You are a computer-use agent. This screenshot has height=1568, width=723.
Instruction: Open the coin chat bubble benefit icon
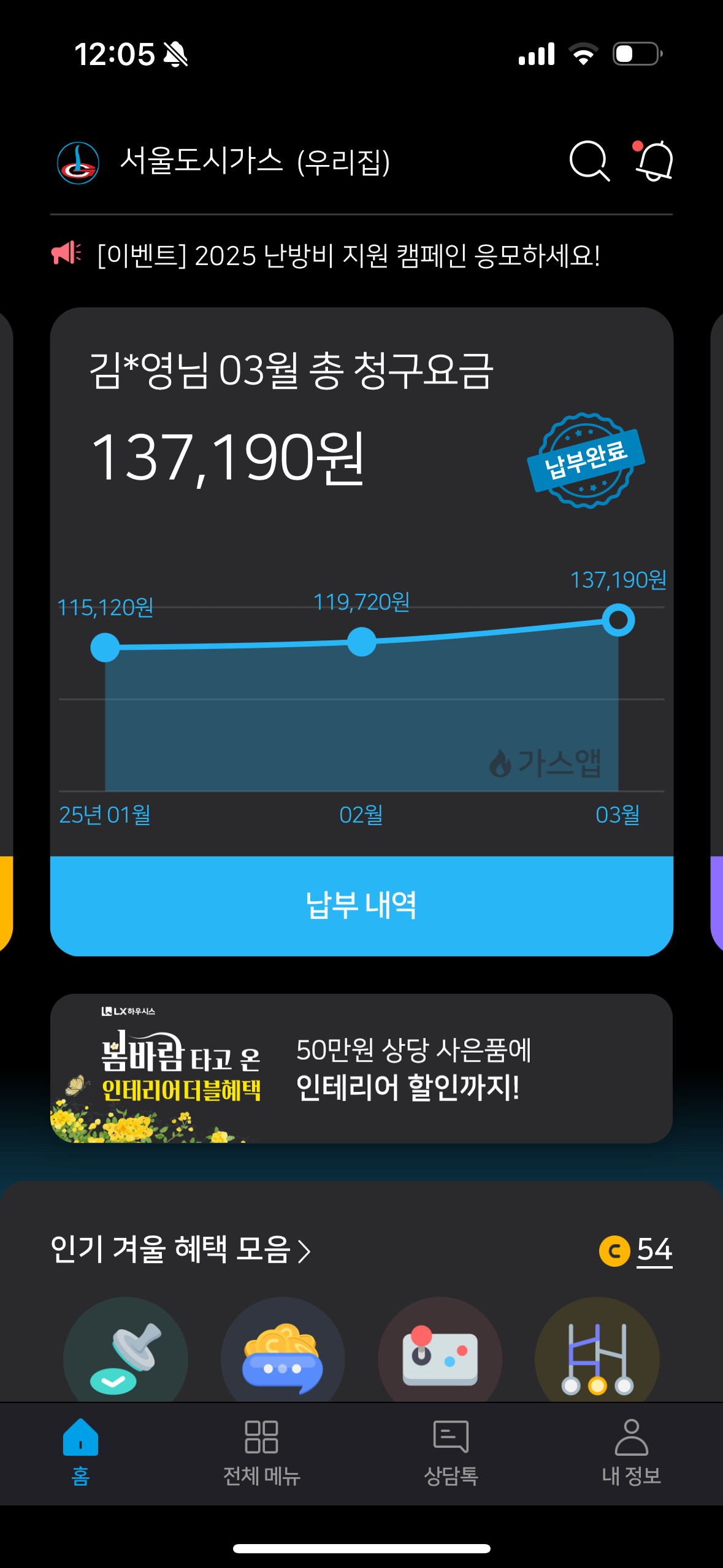[283, 1353]
